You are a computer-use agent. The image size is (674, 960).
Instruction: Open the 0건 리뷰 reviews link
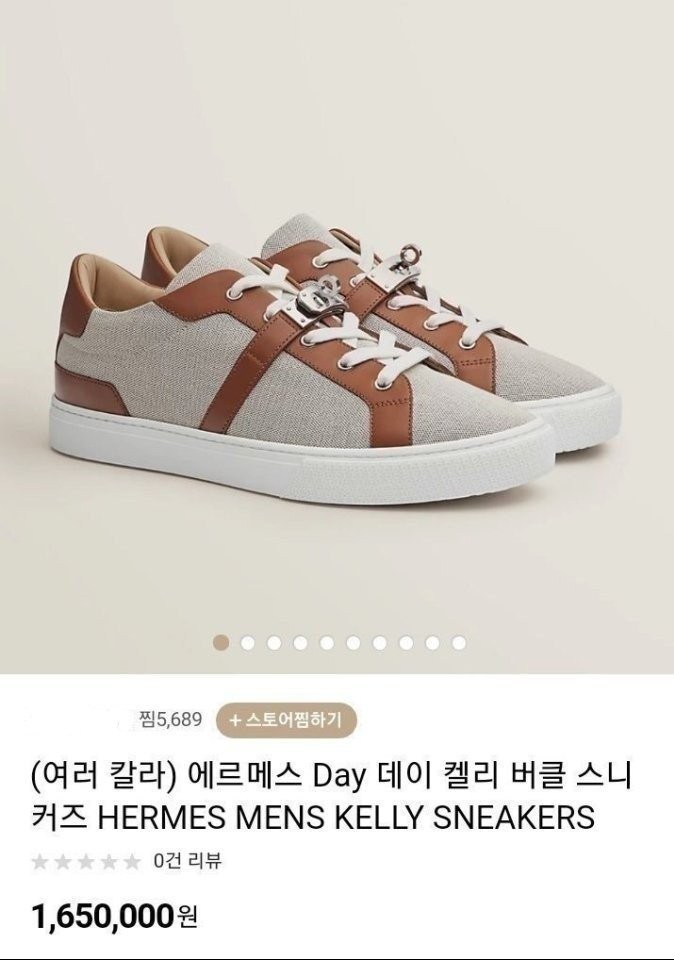point(187,861)
